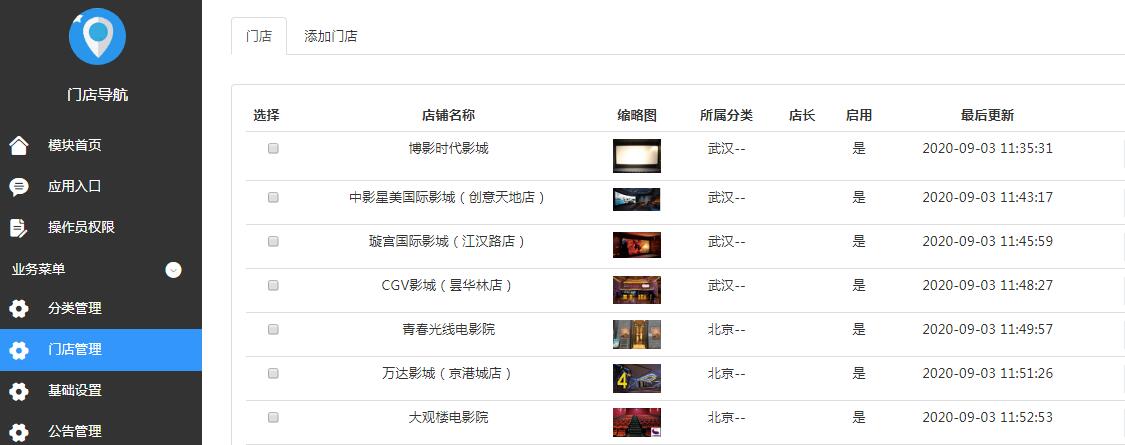Select the 青春光线电影院 checkbox
The image size is (1125, 445).
pos(273,330)
